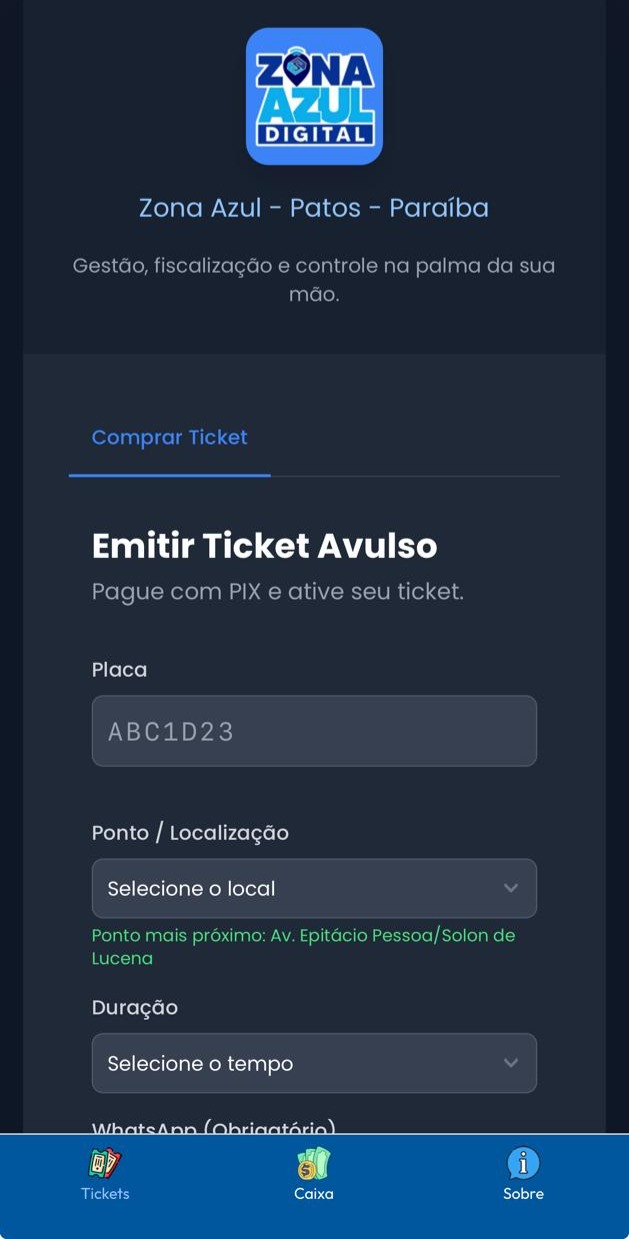Switch to the Sobre tab
This screenshot has height=1239, width=629.
pyautogui.click(x=523, y=1174)
